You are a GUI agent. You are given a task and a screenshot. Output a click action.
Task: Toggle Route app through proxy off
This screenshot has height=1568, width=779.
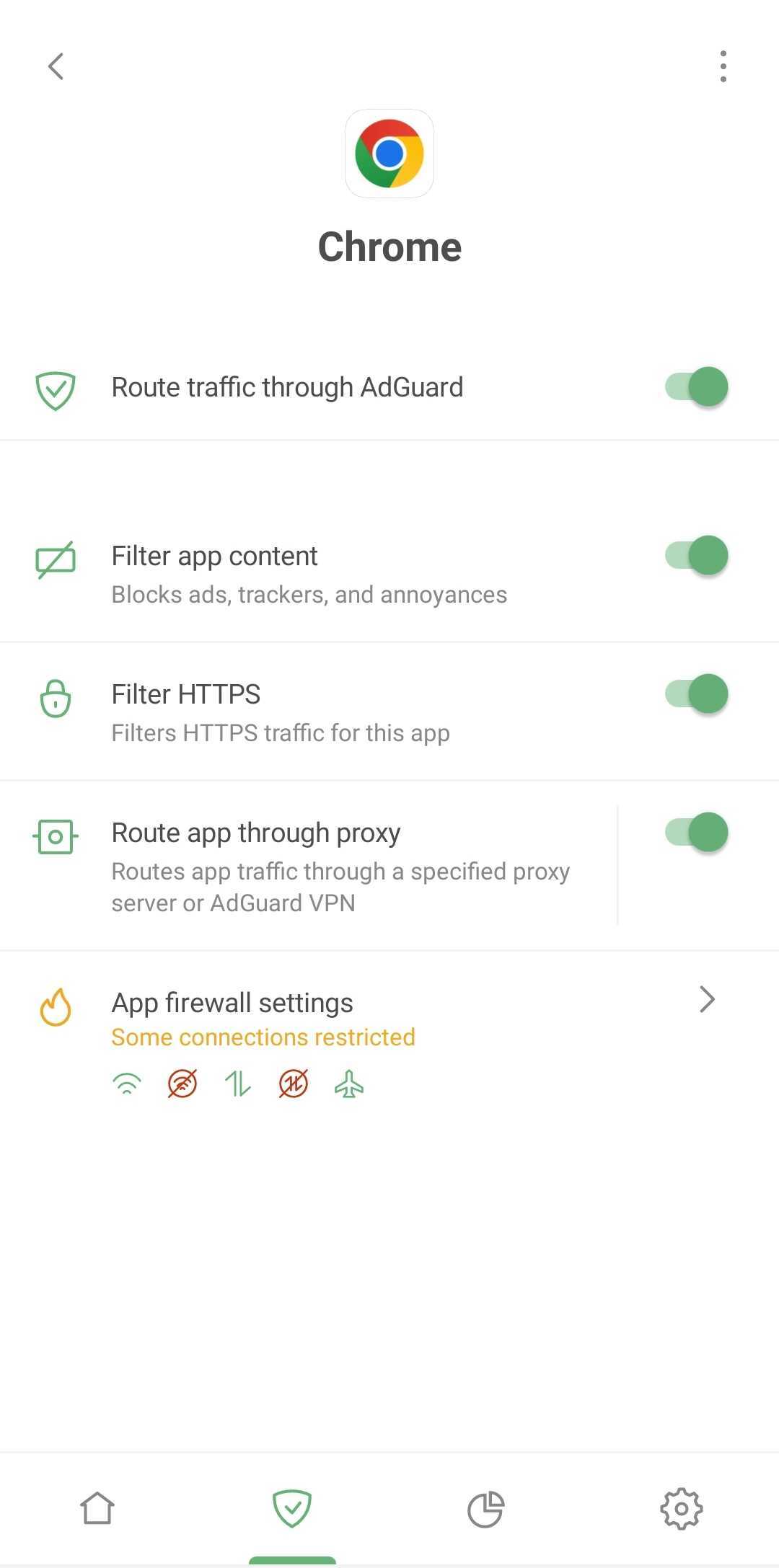click(694, 832)
